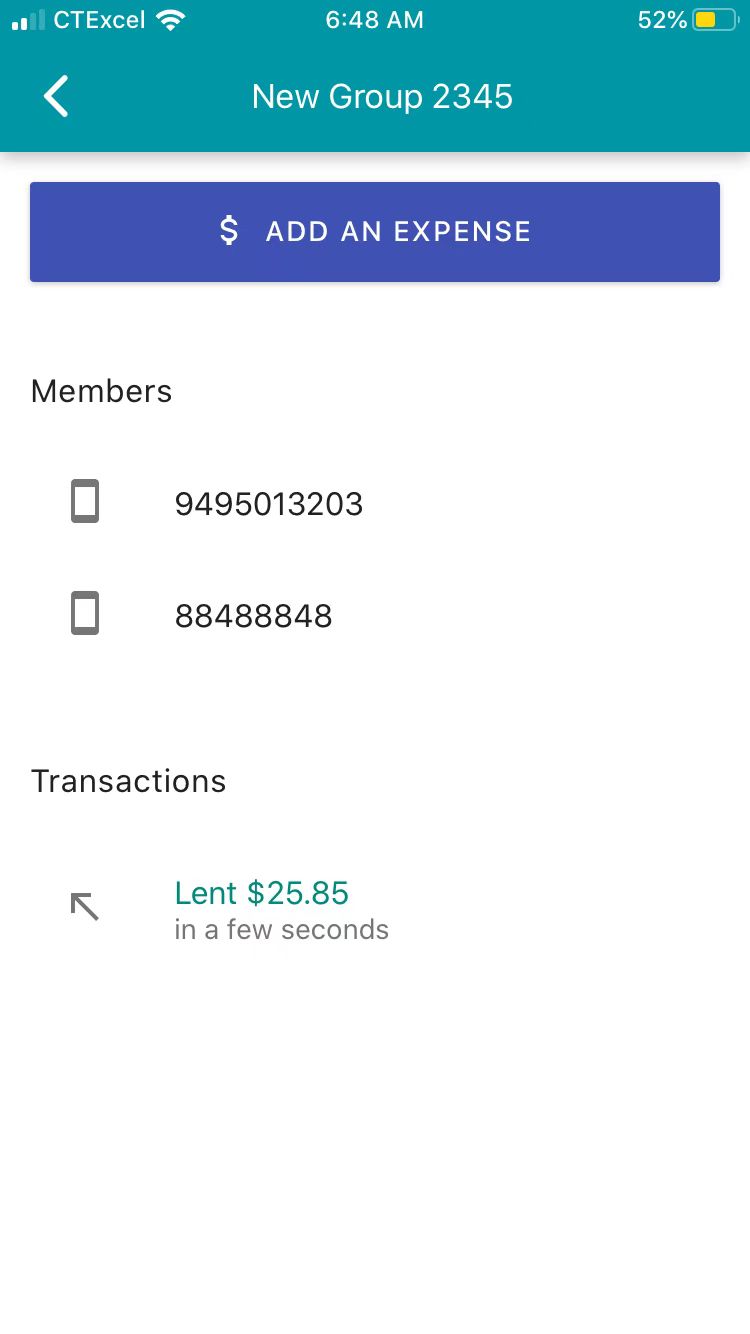Tap the Add an Expense button
Viewport: 750px width, 1334px height.
(375, 232)
